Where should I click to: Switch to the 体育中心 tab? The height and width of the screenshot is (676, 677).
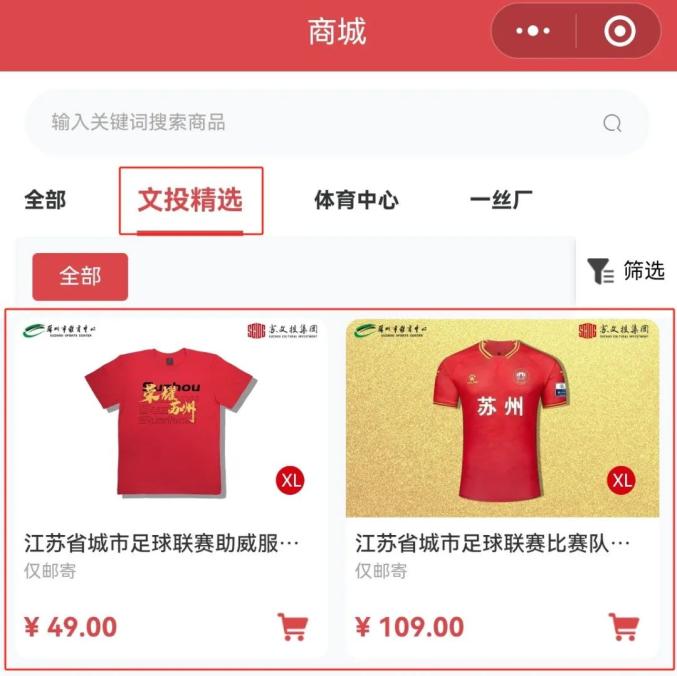[x=356, y=200]
